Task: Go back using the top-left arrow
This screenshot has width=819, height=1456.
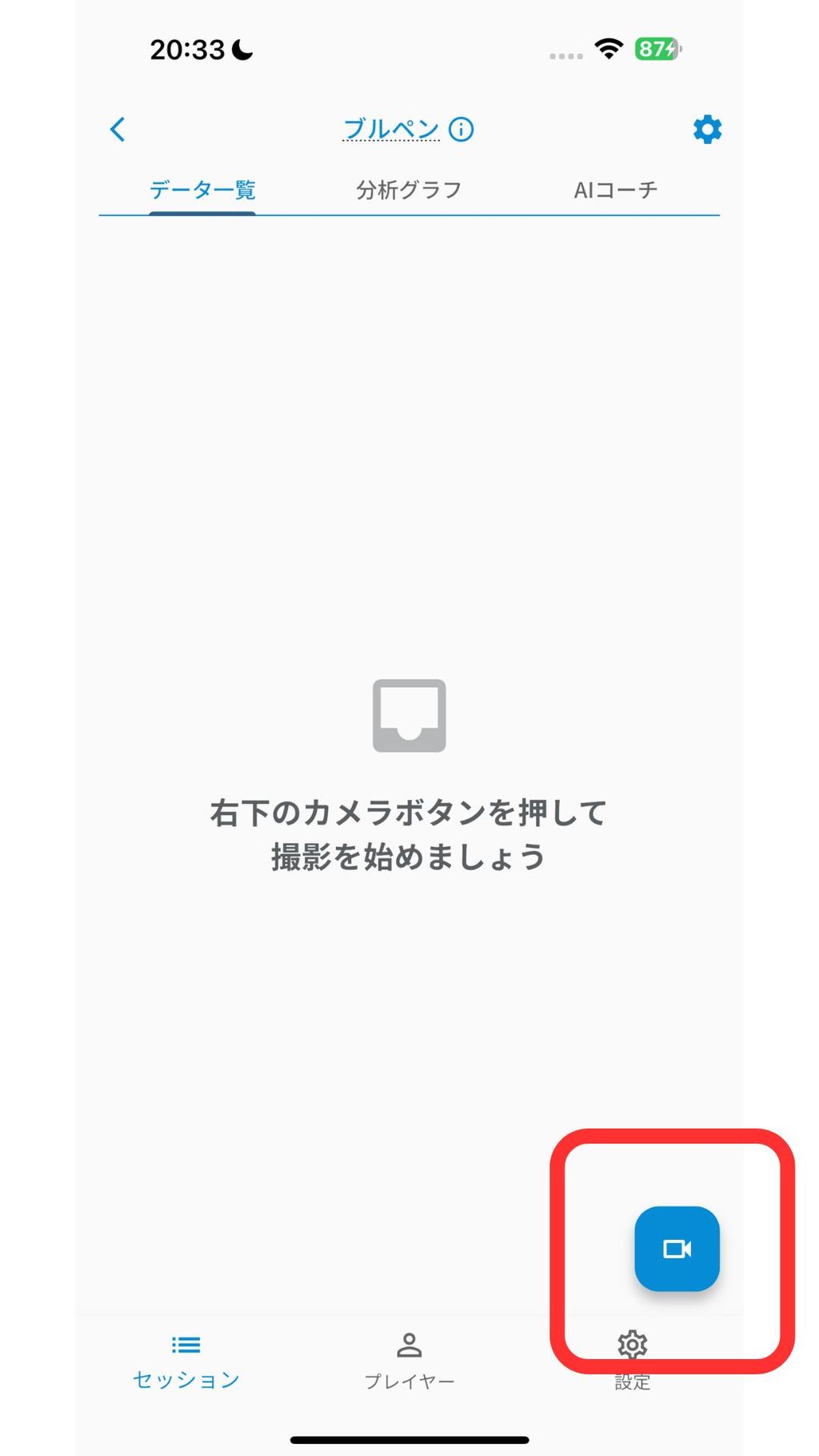Action: point(118,129)
